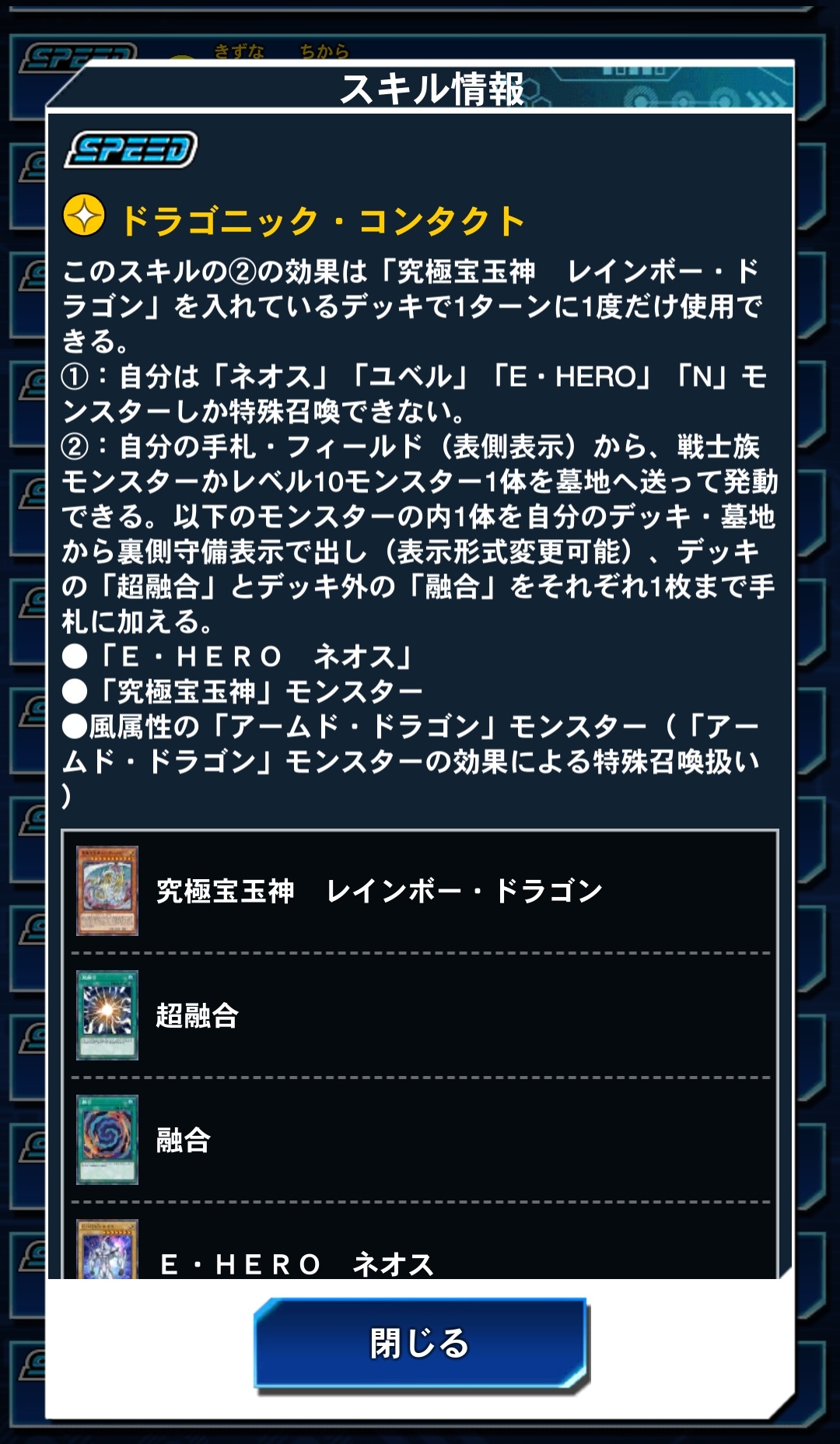Open the 超融合 card entry
This screenshot has width=840, height=1444.
click(420, 1015)
